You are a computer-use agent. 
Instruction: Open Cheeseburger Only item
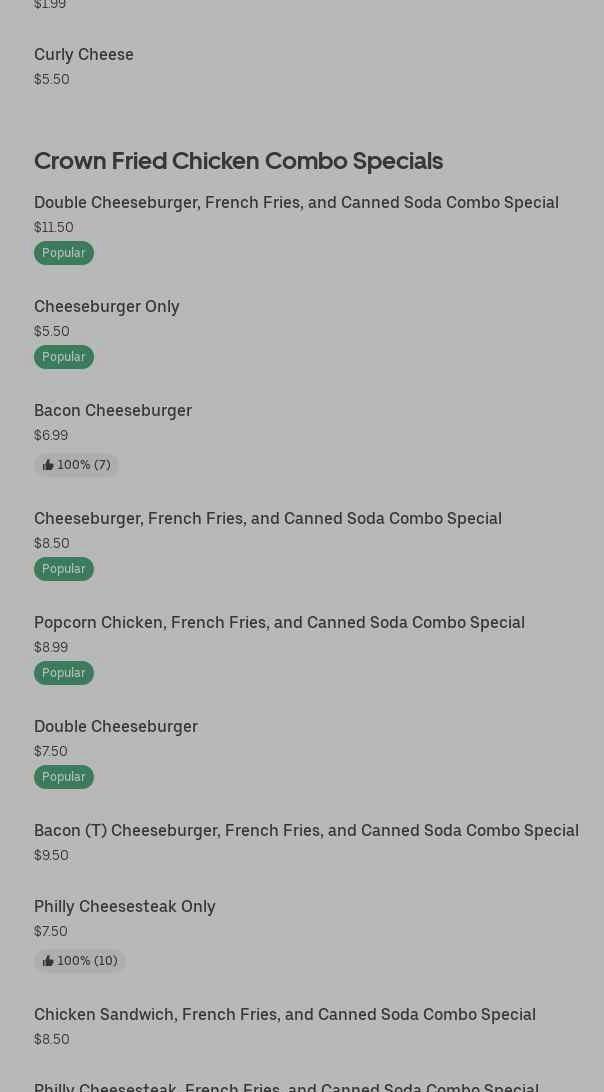[x=107, y=307]
